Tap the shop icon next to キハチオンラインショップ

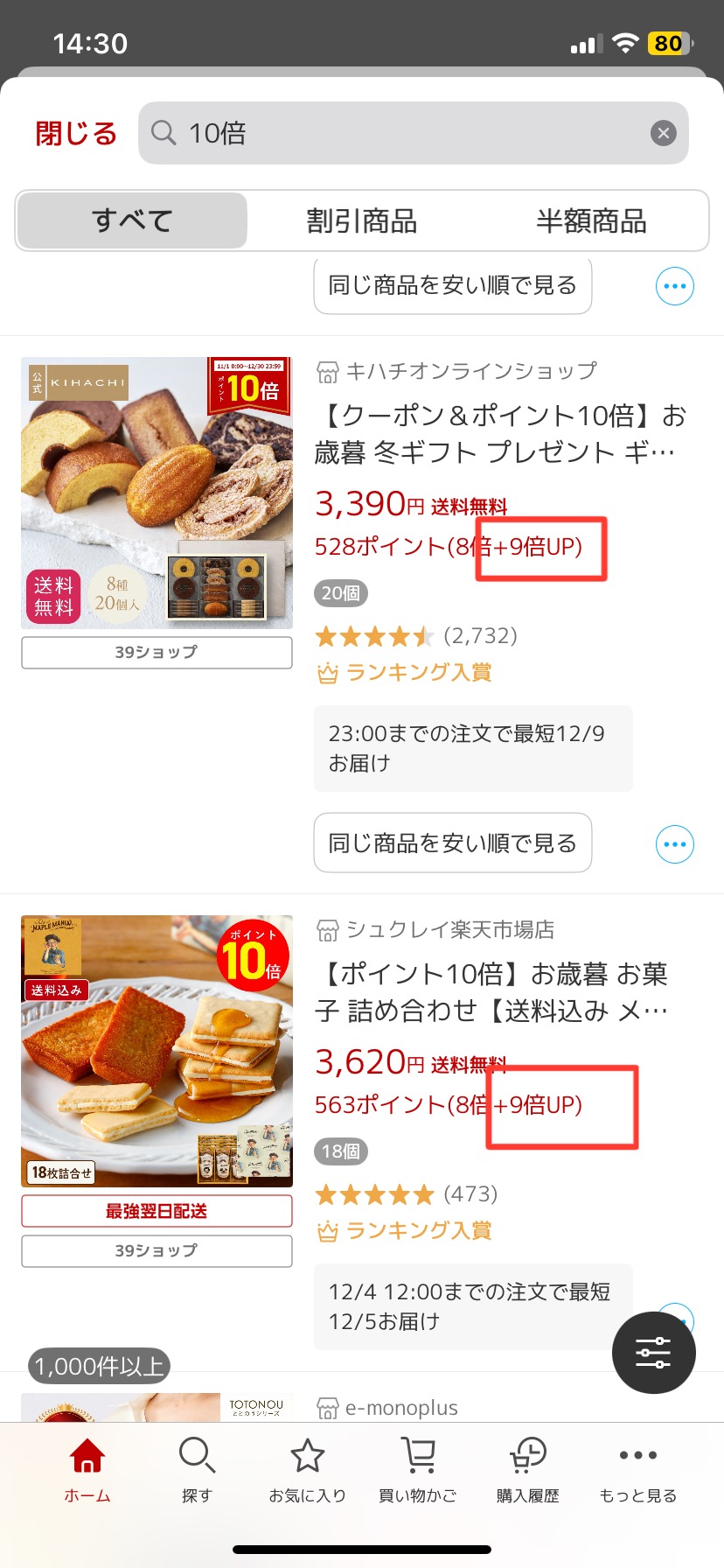(327, 371)
